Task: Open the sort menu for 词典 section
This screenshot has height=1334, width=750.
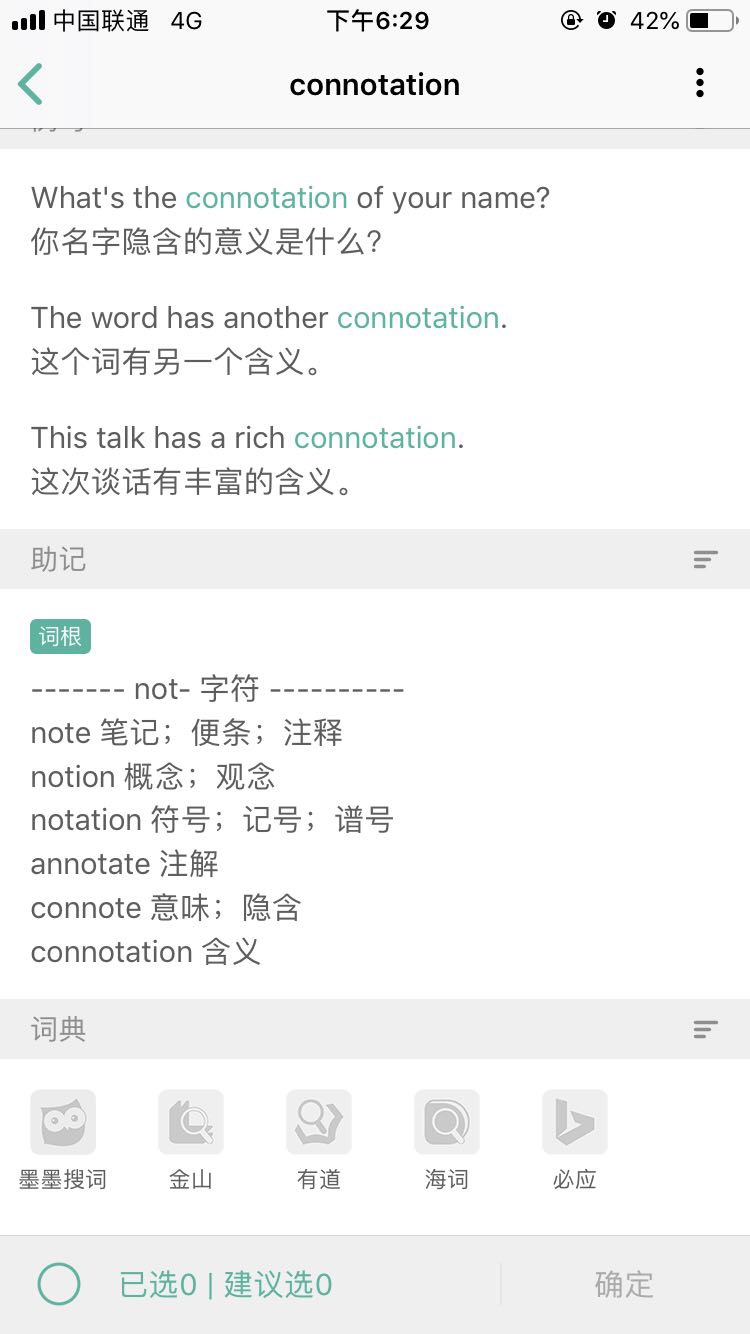Action: point(705,1030)
